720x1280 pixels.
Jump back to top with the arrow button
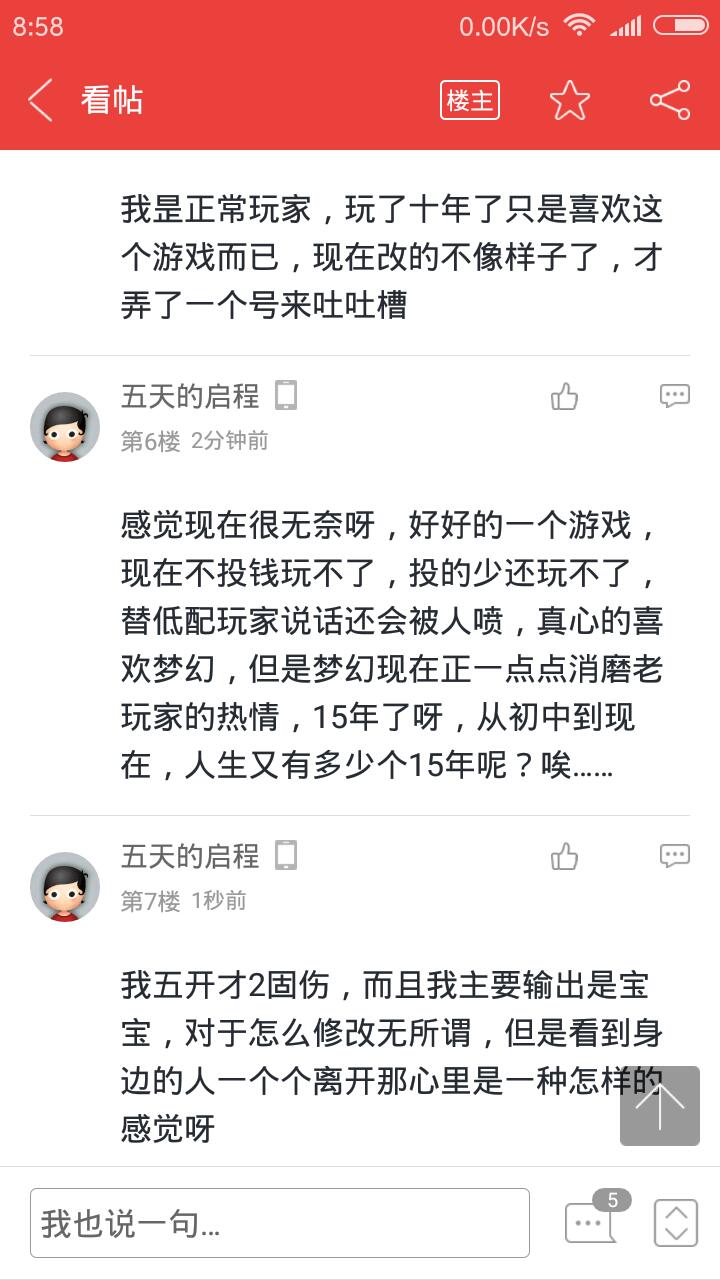660,1105
